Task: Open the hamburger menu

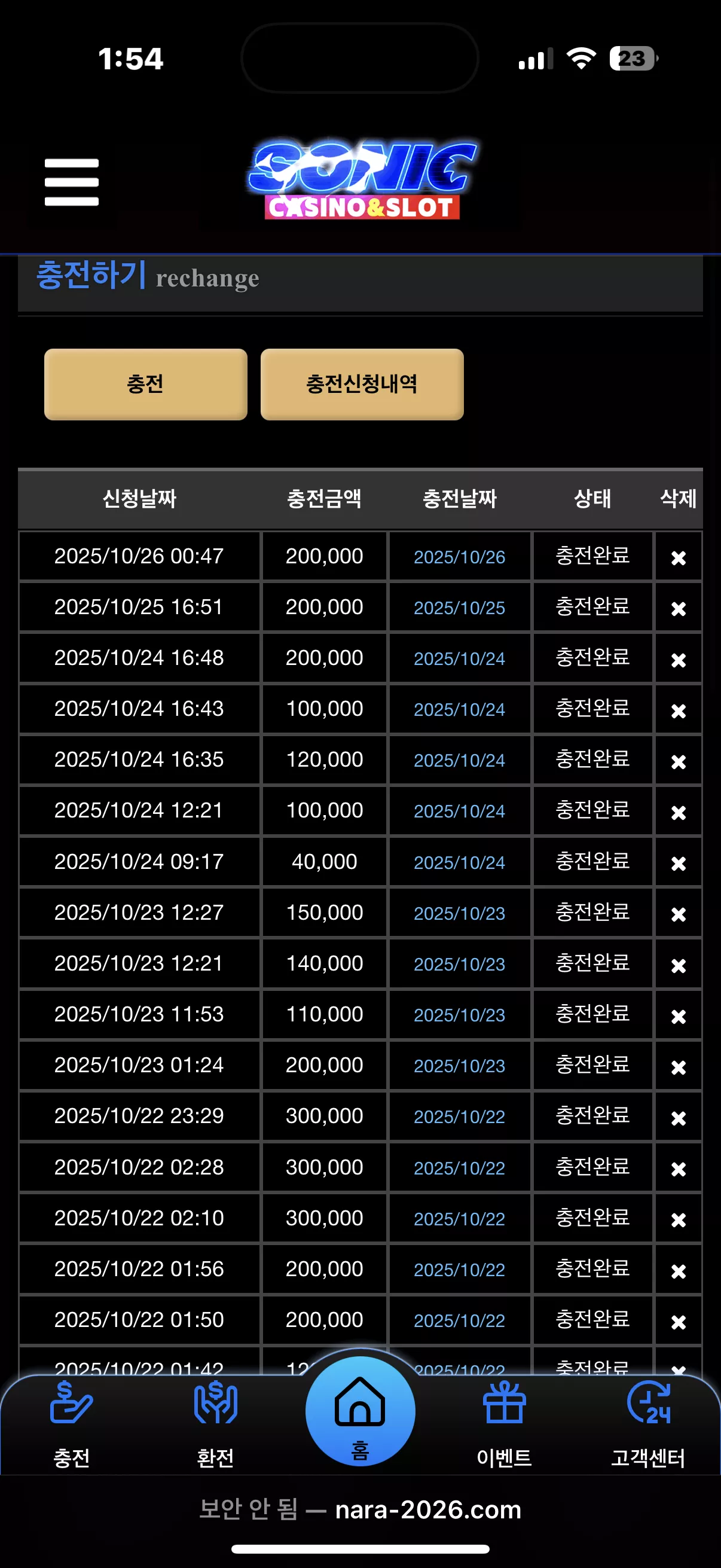Action: (x=72, y=182)
